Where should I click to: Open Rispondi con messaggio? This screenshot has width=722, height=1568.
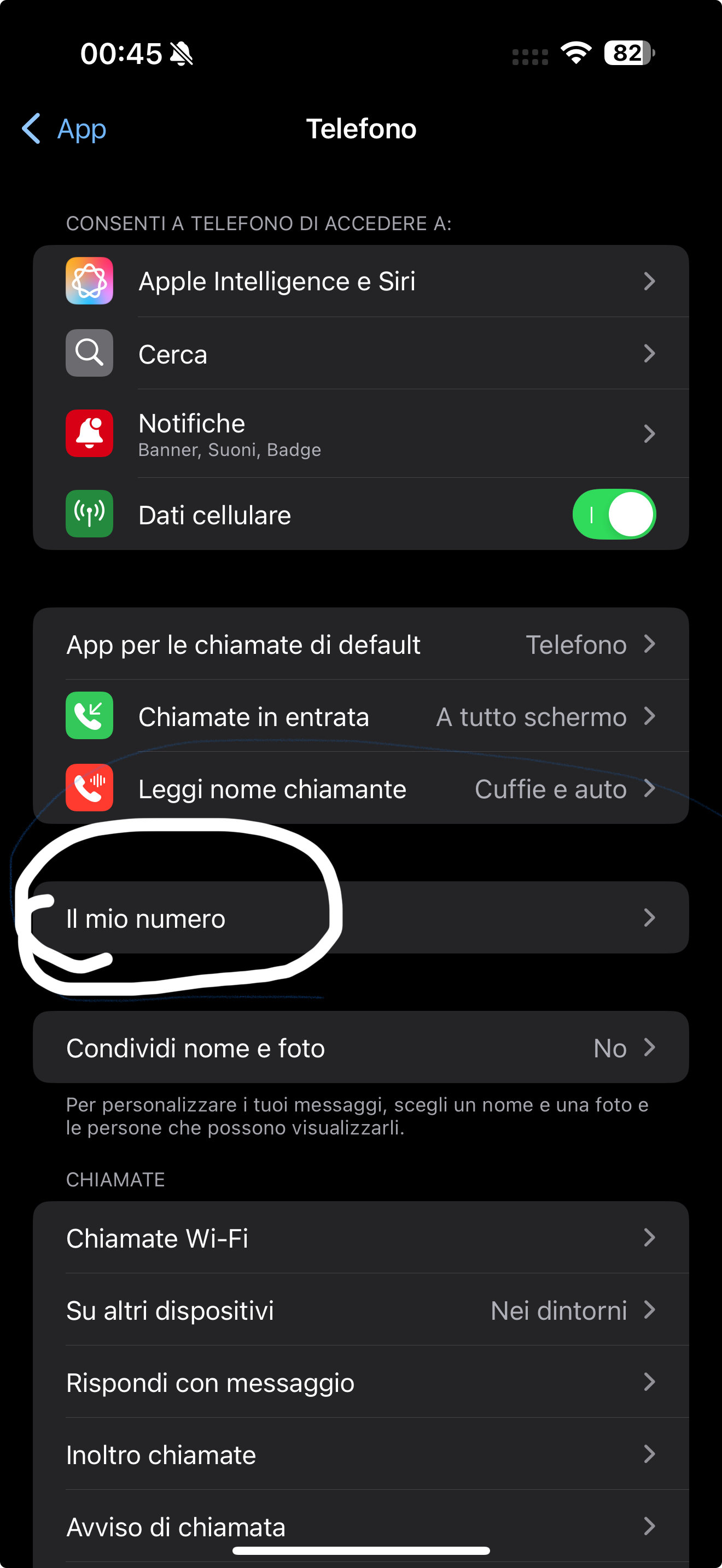click(x=360, y=1382)
